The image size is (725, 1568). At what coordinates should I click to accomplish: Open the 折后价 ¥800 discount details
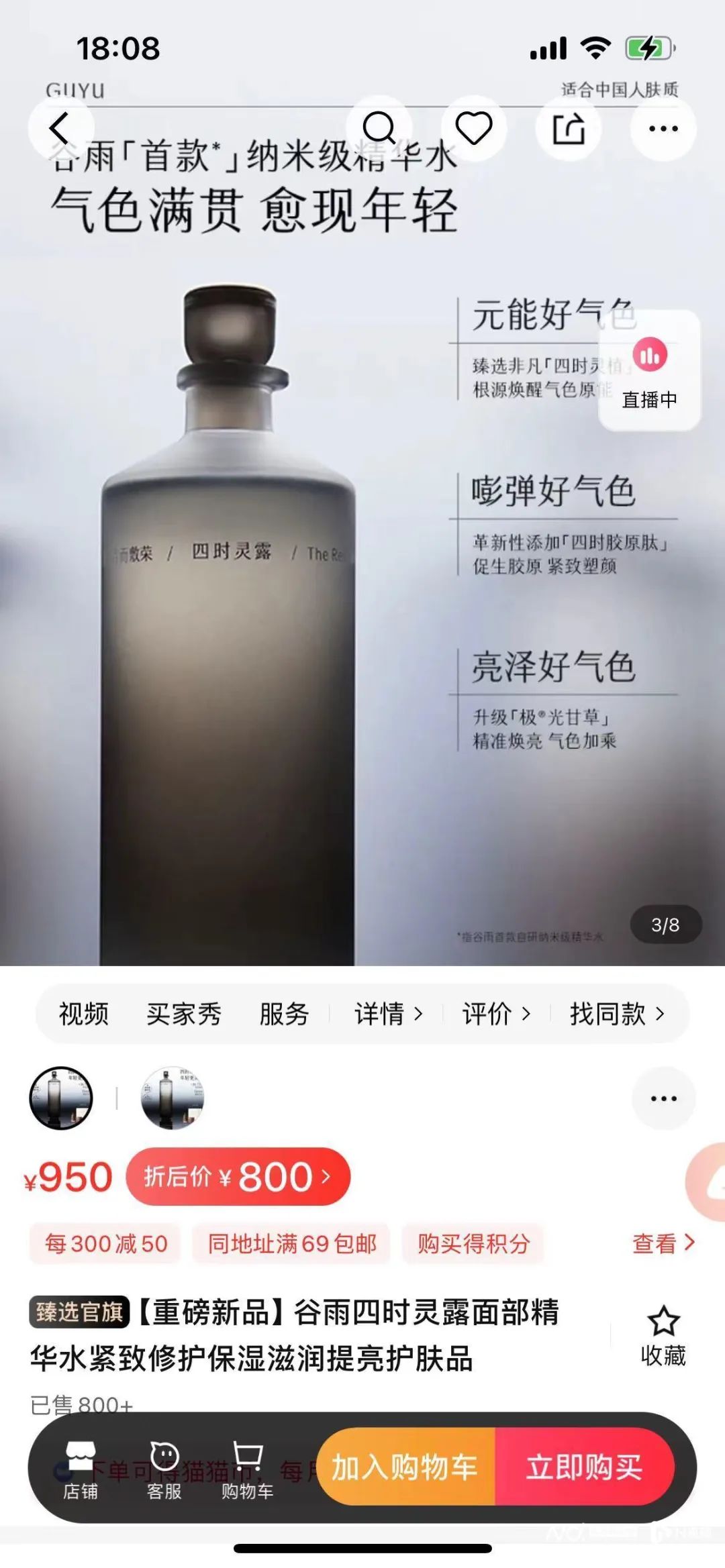pyautogui.click(x=238, y=1177)
